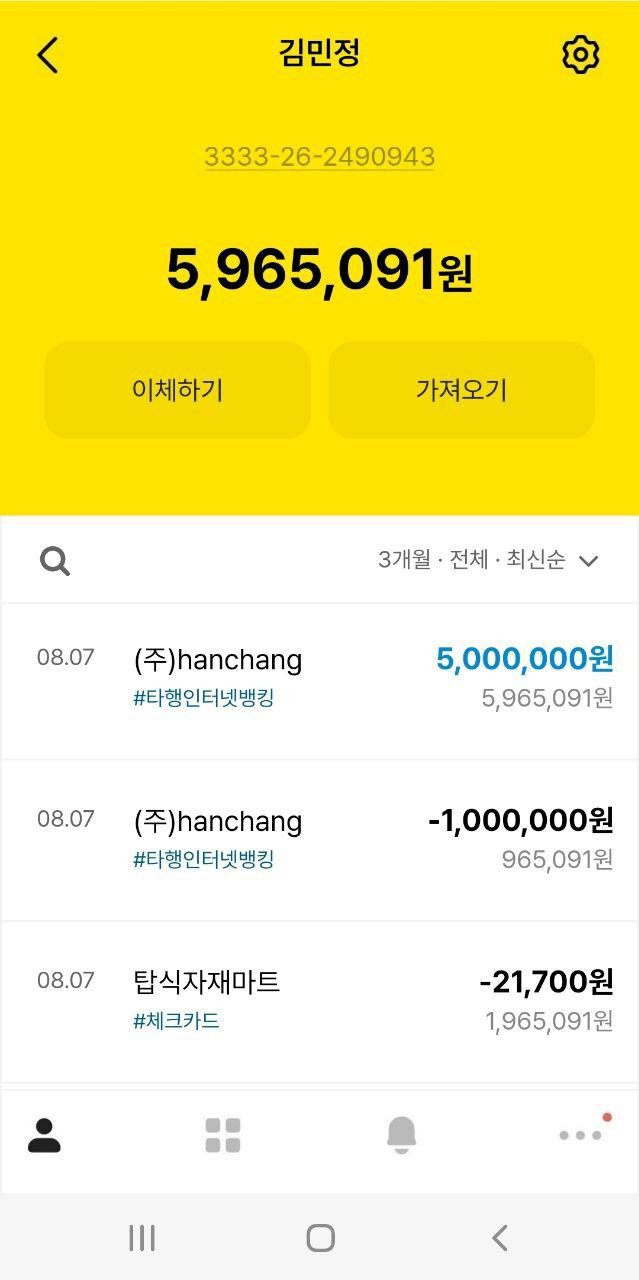Tap the 이체하기 transfer button
639x1280 pixels.
(177, 390)
